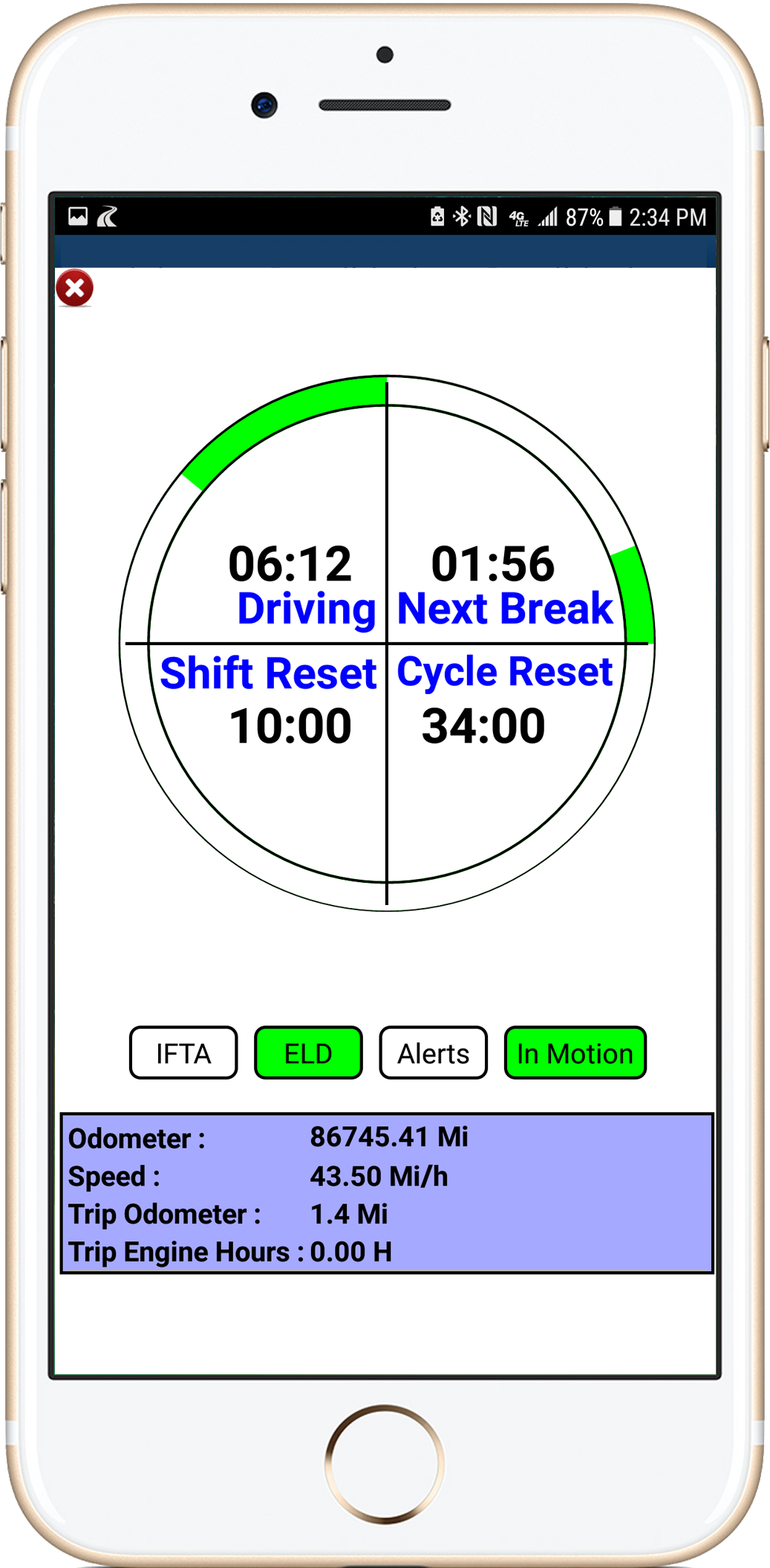Screen dimensions: 770x1568
Task: Toggle the In Motion indicator
Action: (575, 1052)
